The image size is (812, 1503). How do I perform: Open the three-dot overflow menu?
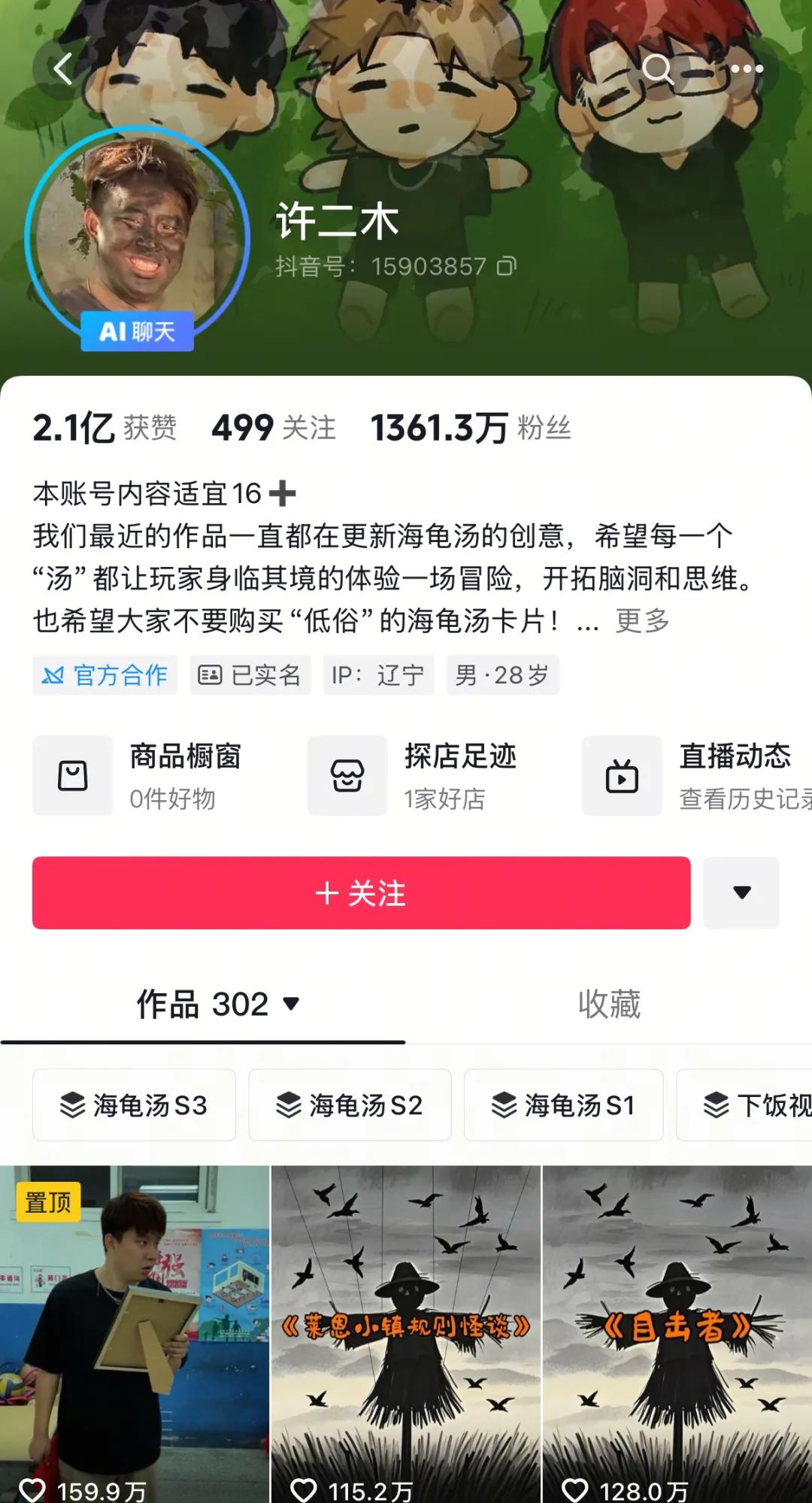(747, 68)
